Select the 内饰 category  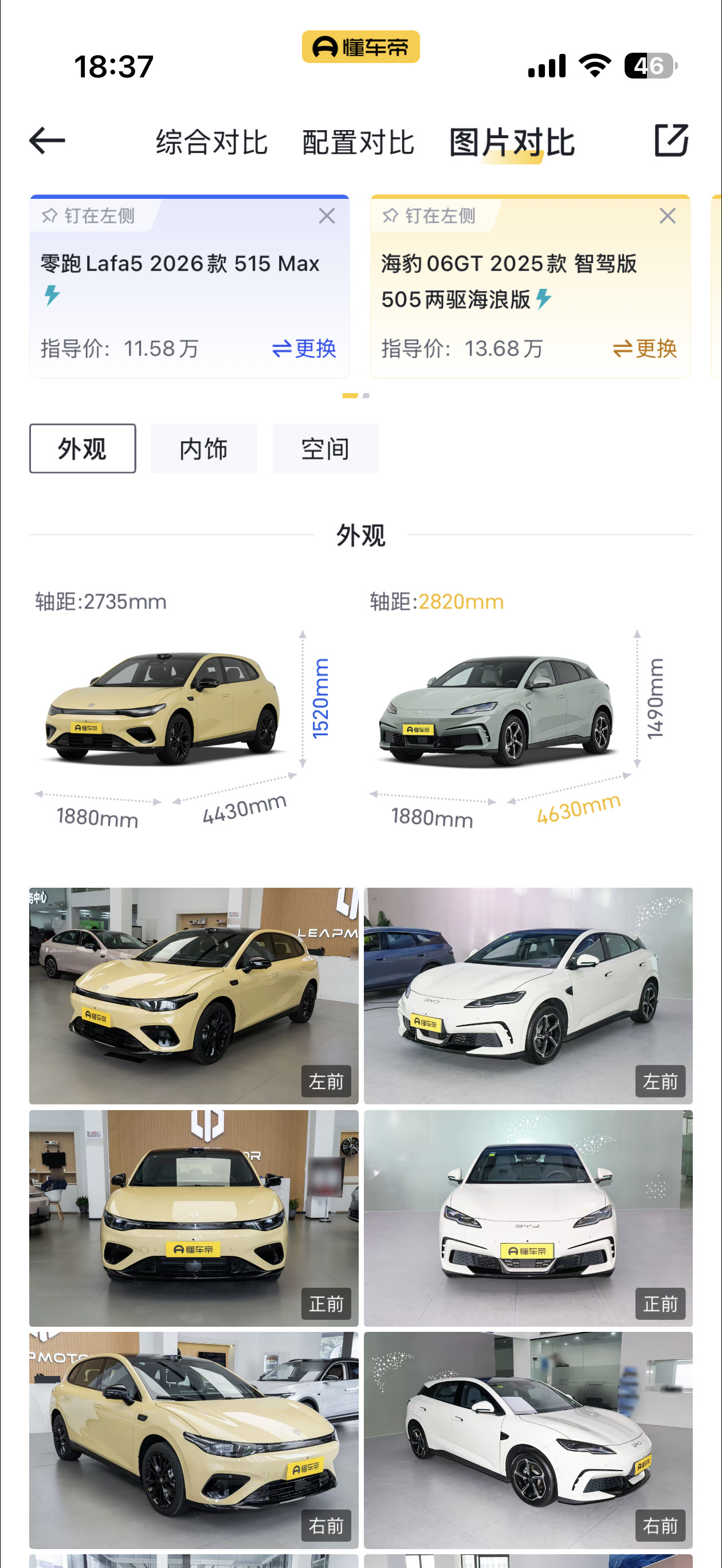pyautogui.click(x=204, y=448)
